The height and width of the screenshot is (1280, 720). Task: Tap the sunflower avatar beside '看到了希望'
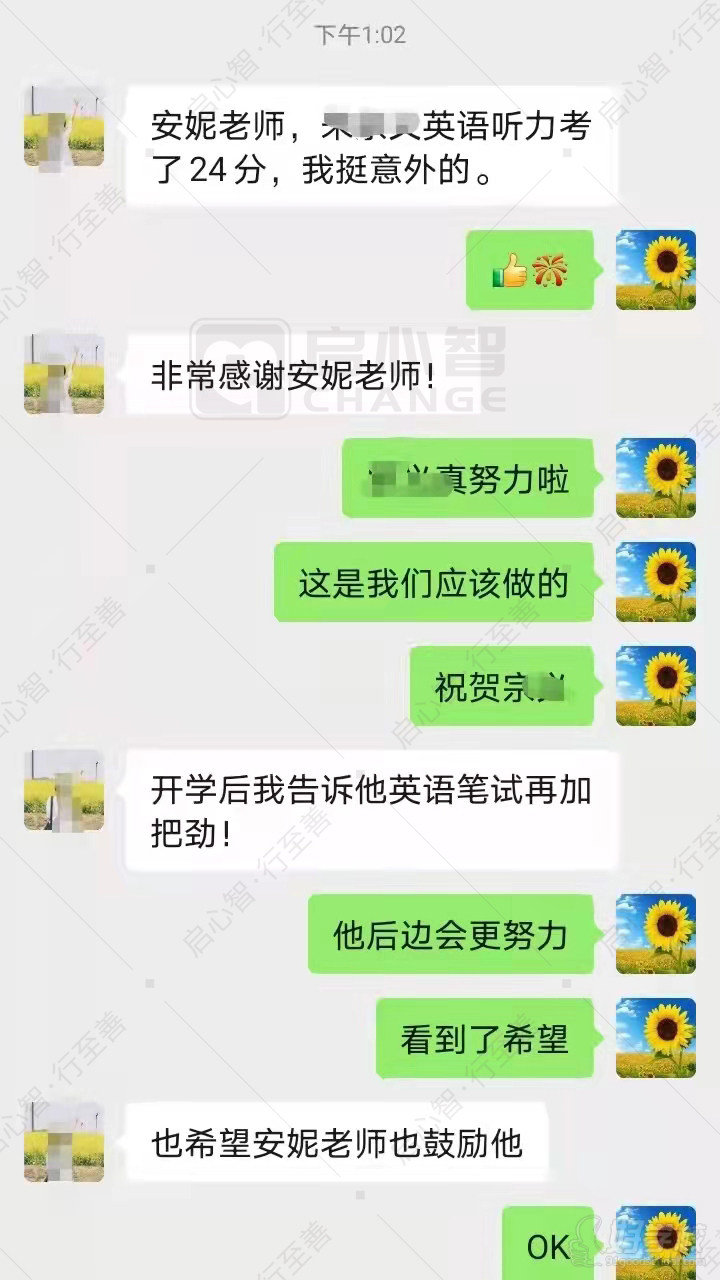point(656,1036)
